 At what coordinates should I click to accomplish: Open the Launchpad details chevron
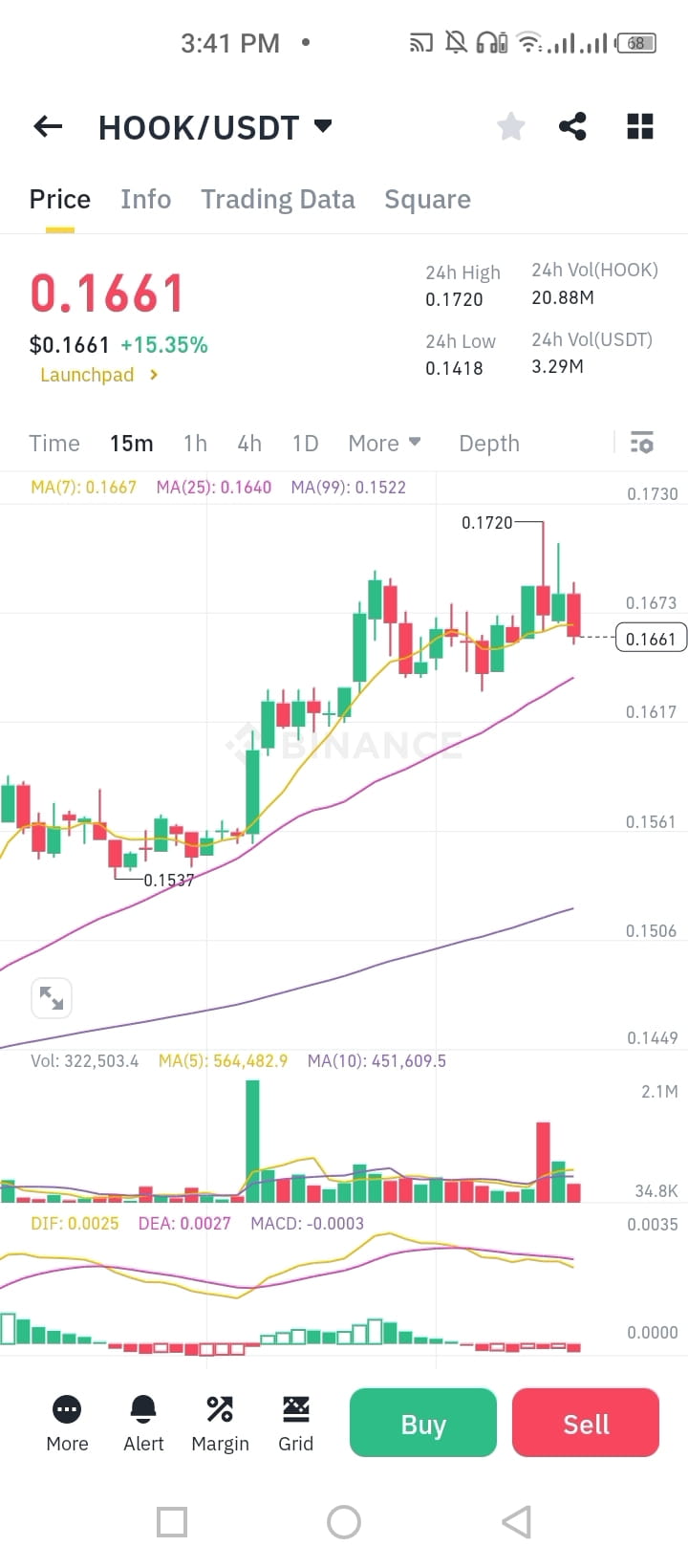tap(151, 375)
